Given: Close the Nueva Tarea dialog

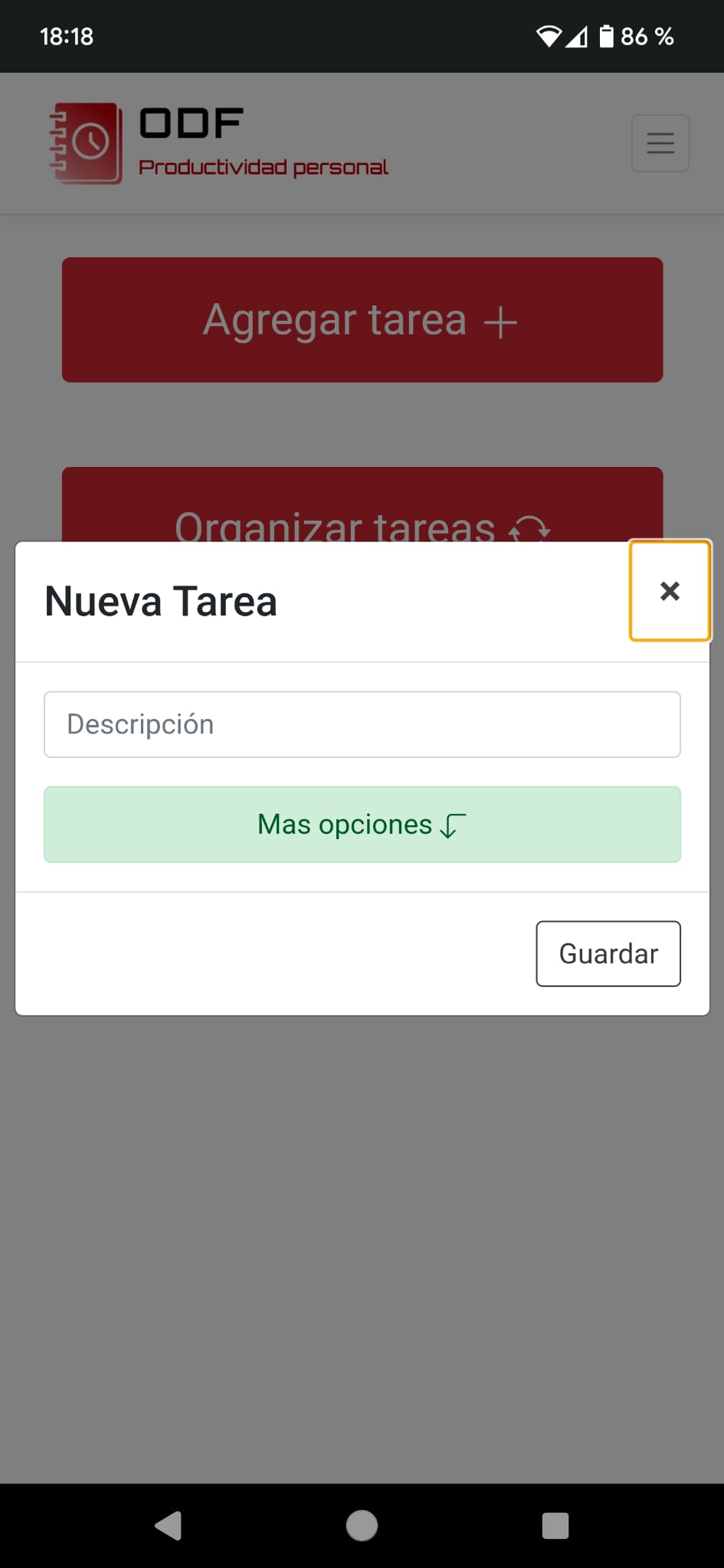Looking at the screenshot, I should [x=670, y=591].
